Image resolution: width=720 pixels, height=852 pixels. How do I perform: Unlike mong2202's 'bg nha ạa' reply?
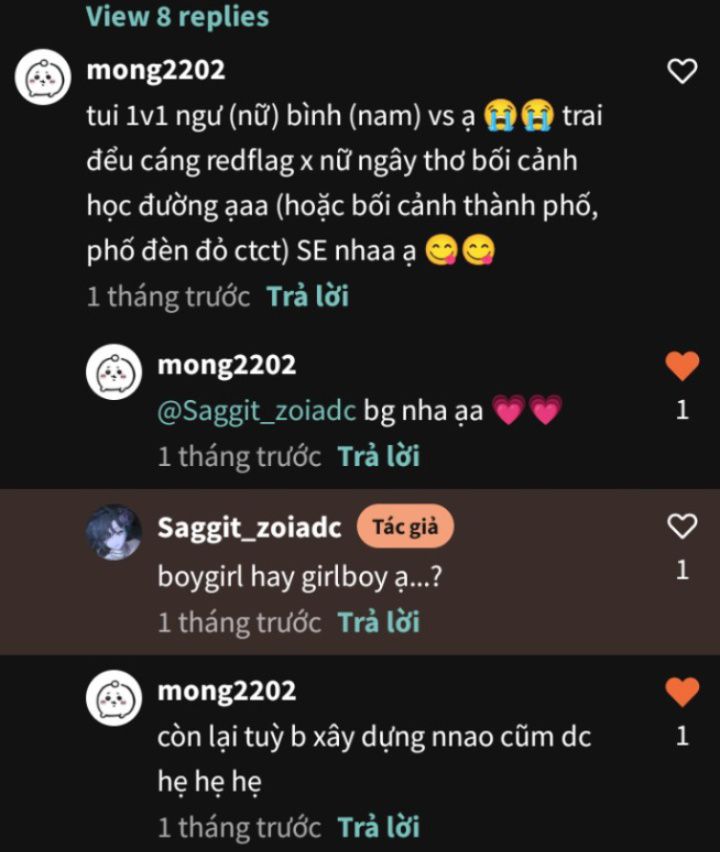[x=682, y=367]
